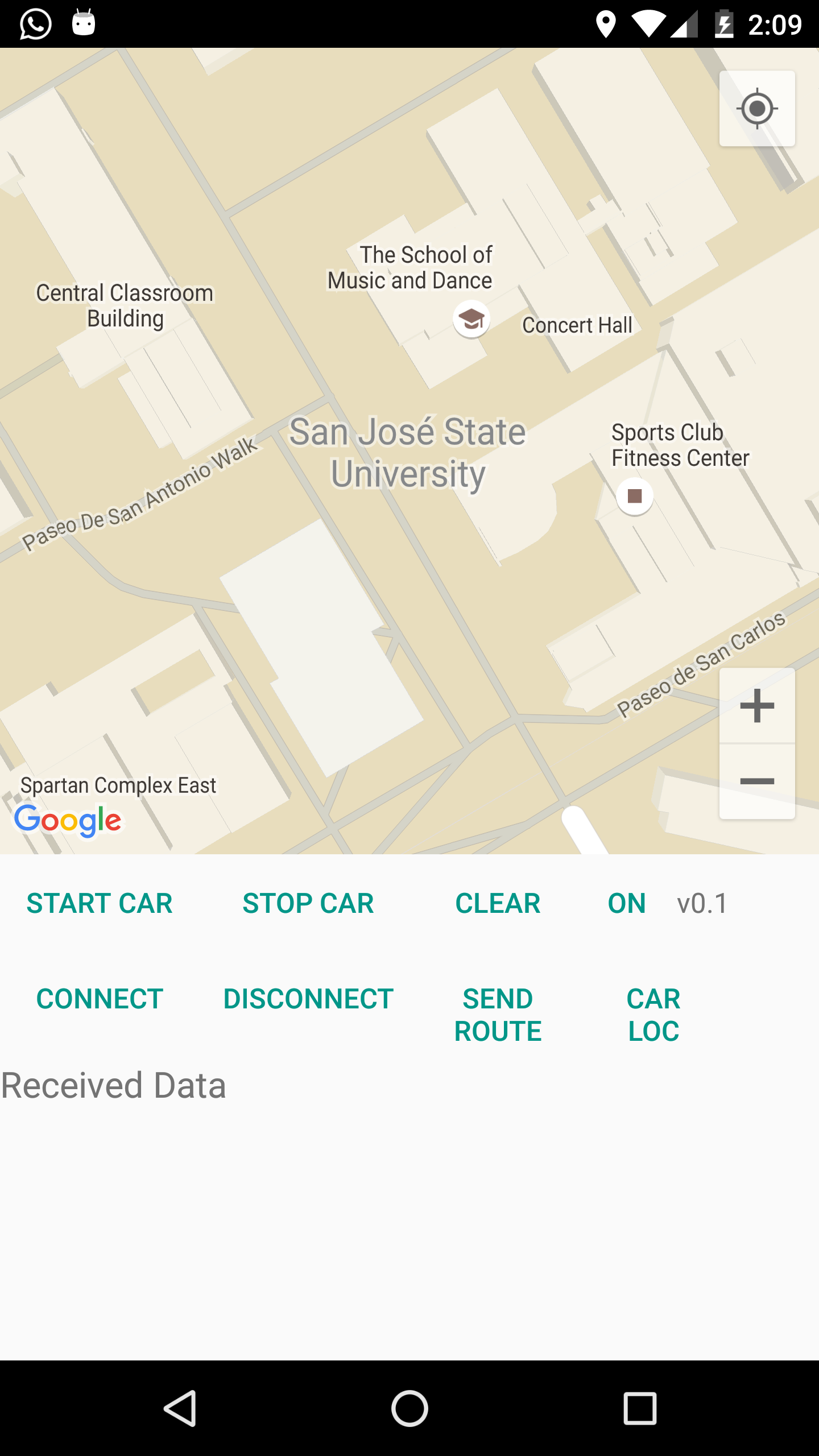This screenshot has height=1456, width=819.
Task: Go back using the navigation bar
Action: coord(181,1408)
